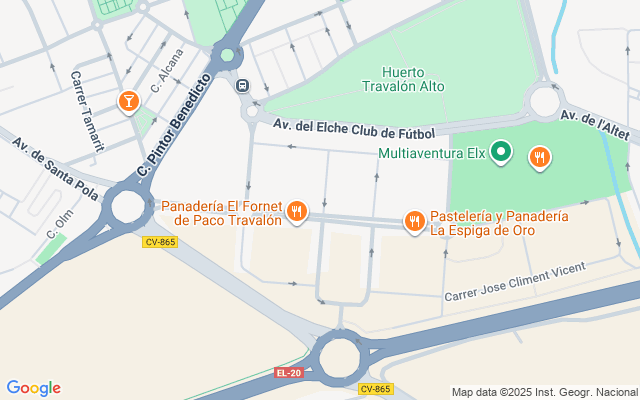
Task: Open Pastelería y Panadería La Espiga de Oro pin
Action: 415,222
